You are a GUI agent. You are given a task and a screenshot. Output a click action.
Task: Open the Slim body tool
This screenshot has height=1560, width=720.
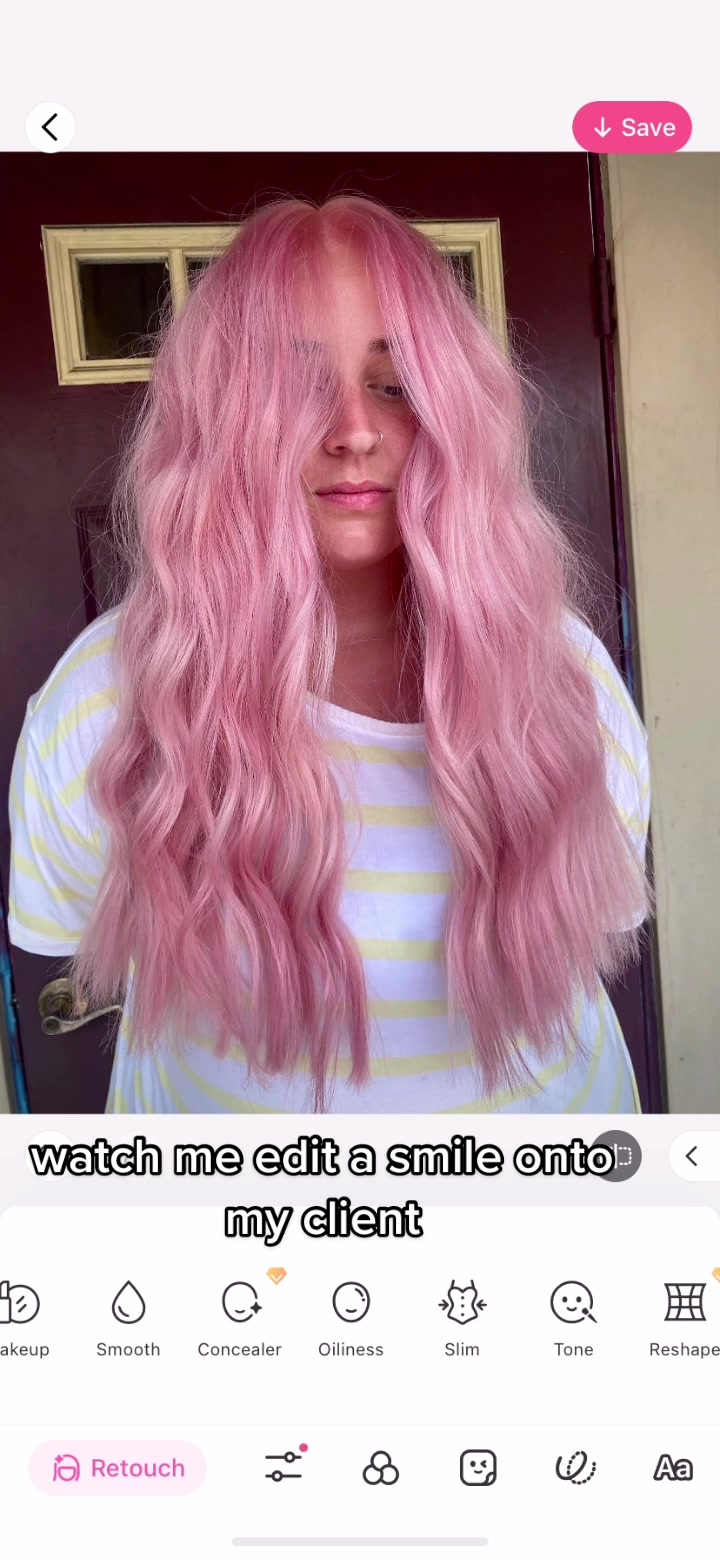(x=462, y=1318)
